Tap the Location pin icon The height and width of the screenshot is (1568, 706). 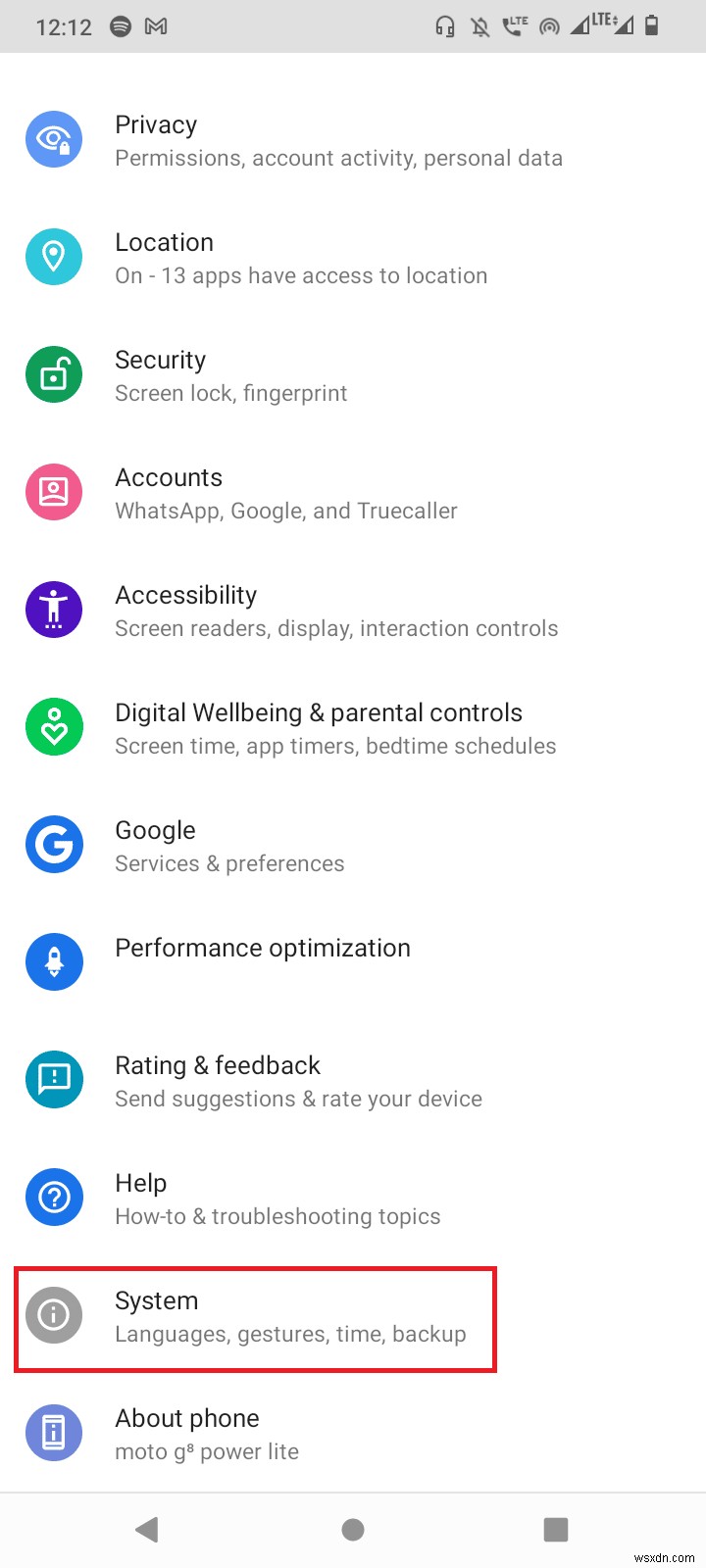pos(54,257)
